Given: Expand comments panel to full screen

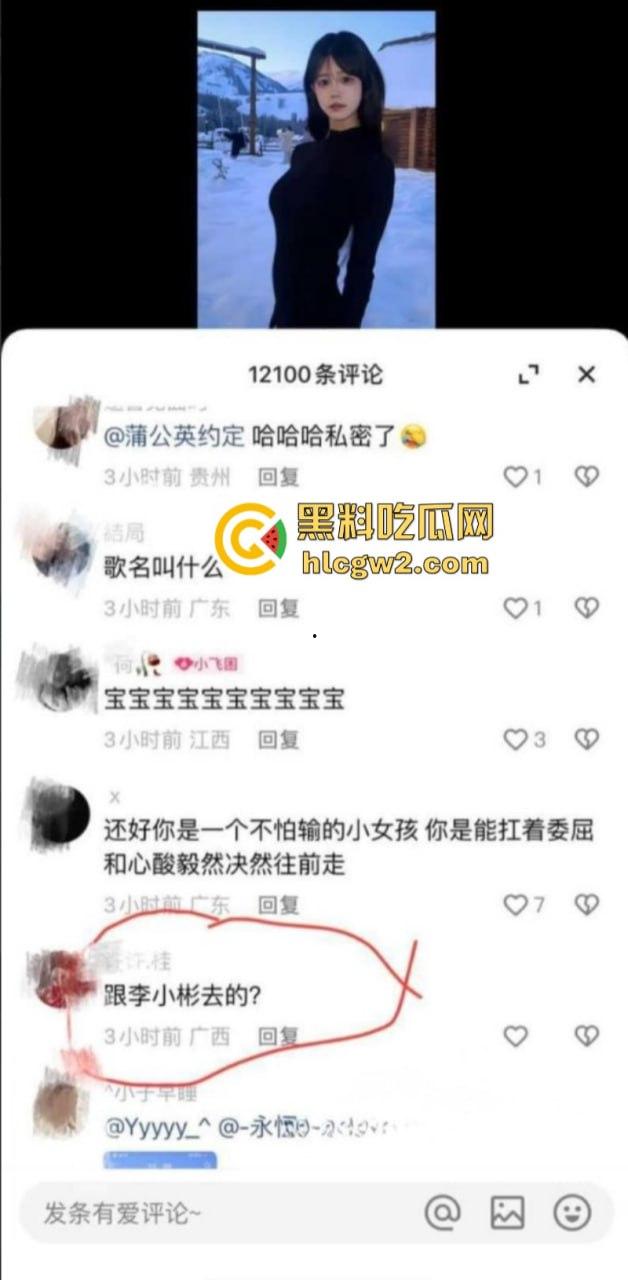Looking at the screenshot, I should coord(529,374).
